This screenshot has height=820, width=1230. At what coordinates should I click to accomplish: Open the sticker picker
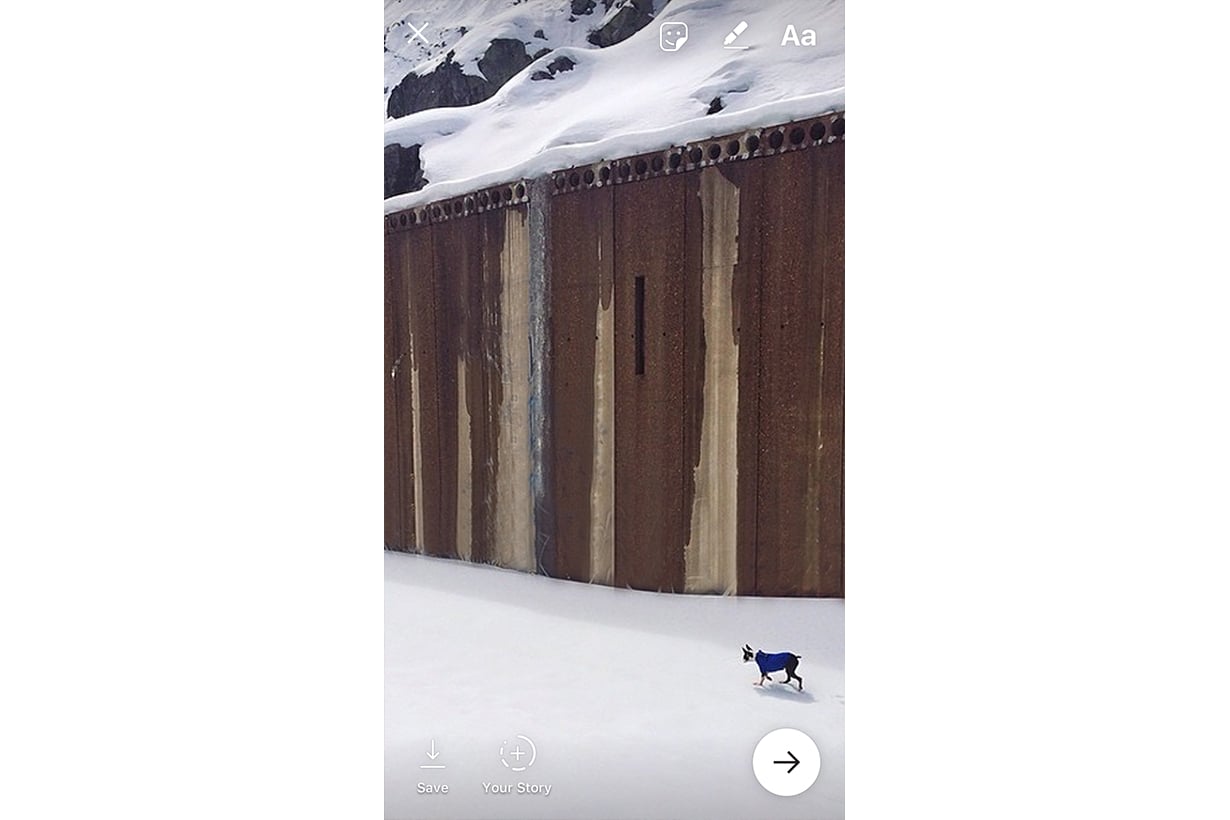pyautogui.click(x=673, y=36)
